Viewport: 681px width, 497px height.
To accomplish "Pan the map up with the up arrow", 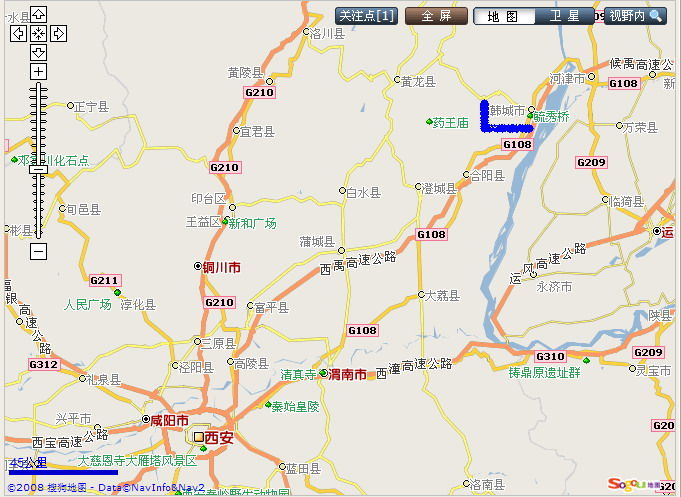I will 38,14.
